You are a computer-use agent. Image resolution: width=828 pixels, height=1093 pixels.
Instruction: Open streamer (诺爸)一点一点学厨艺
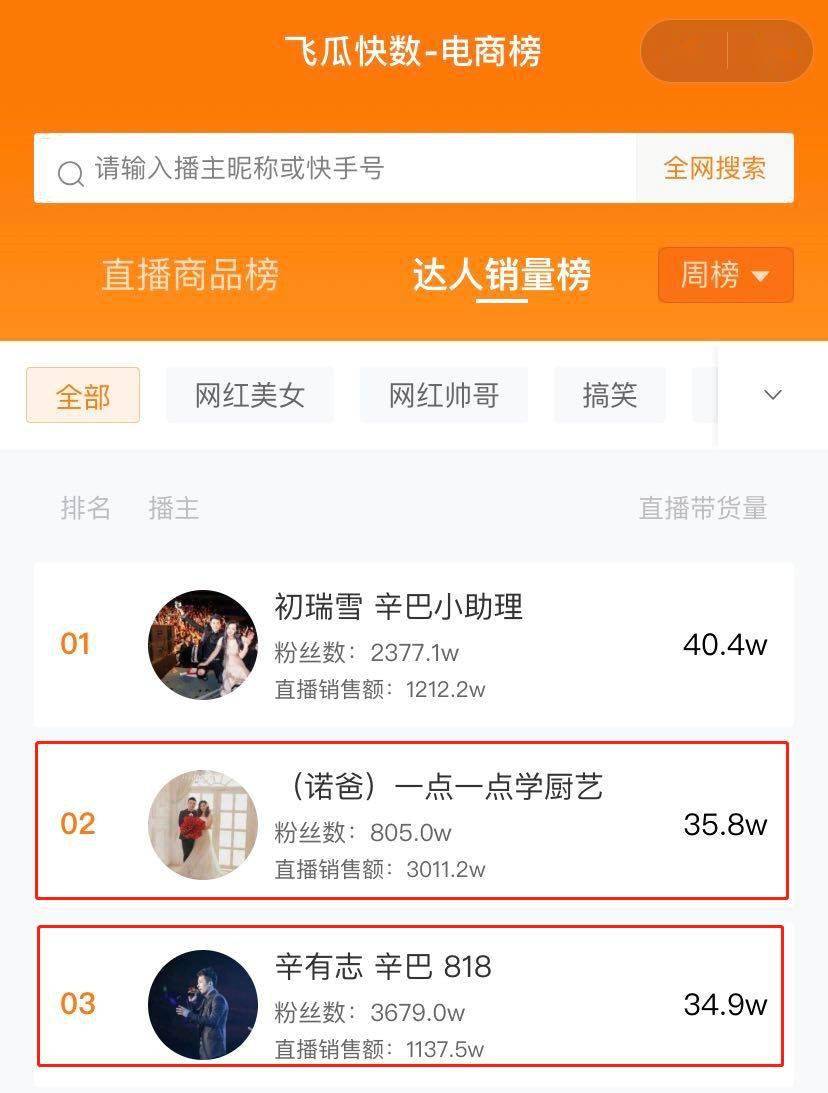point(413,822)
